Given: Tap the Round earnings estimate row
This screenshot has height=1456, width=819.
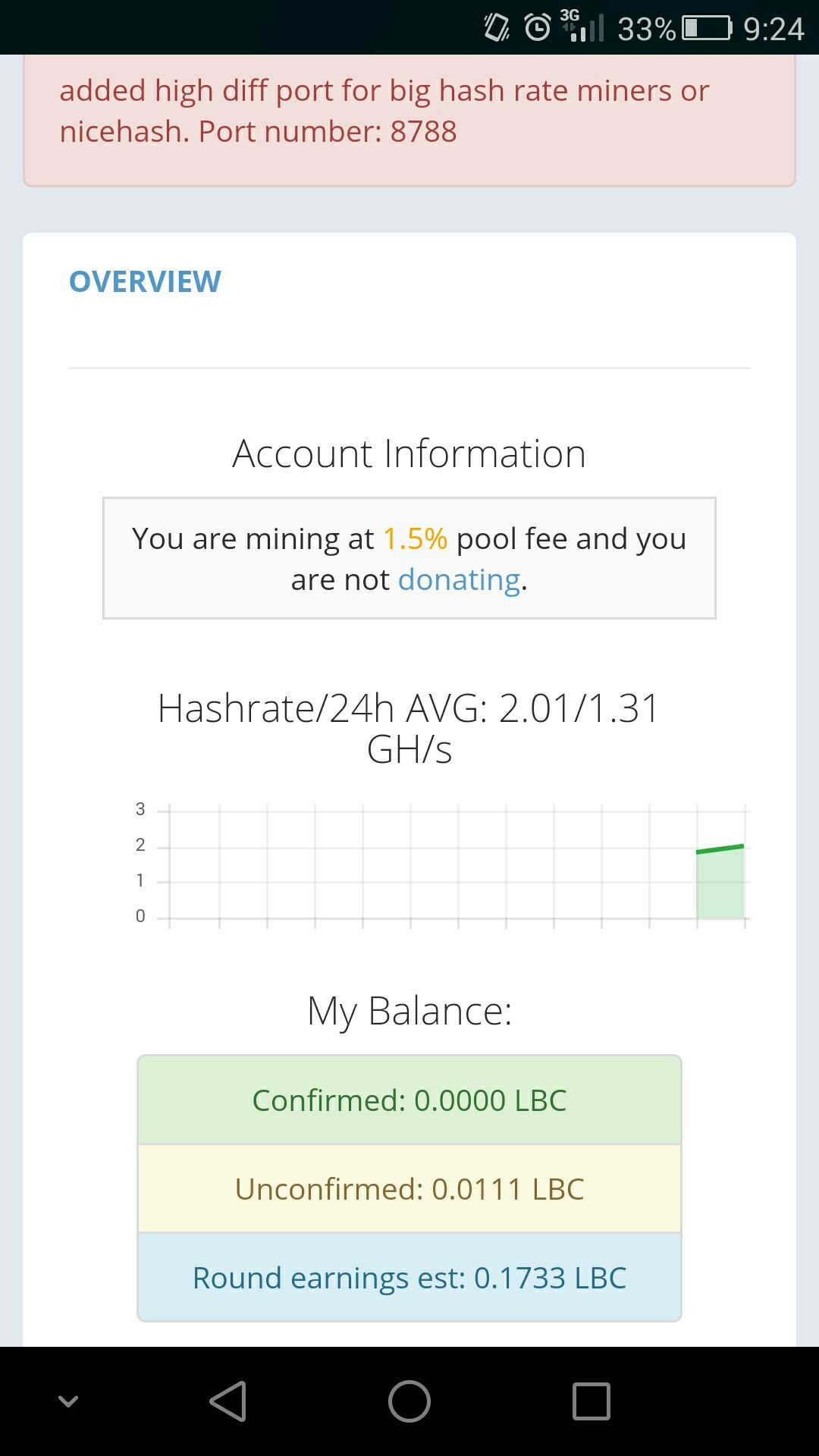Looking at the screenshot, I should pyautogui.click(x=409, y=1277).
